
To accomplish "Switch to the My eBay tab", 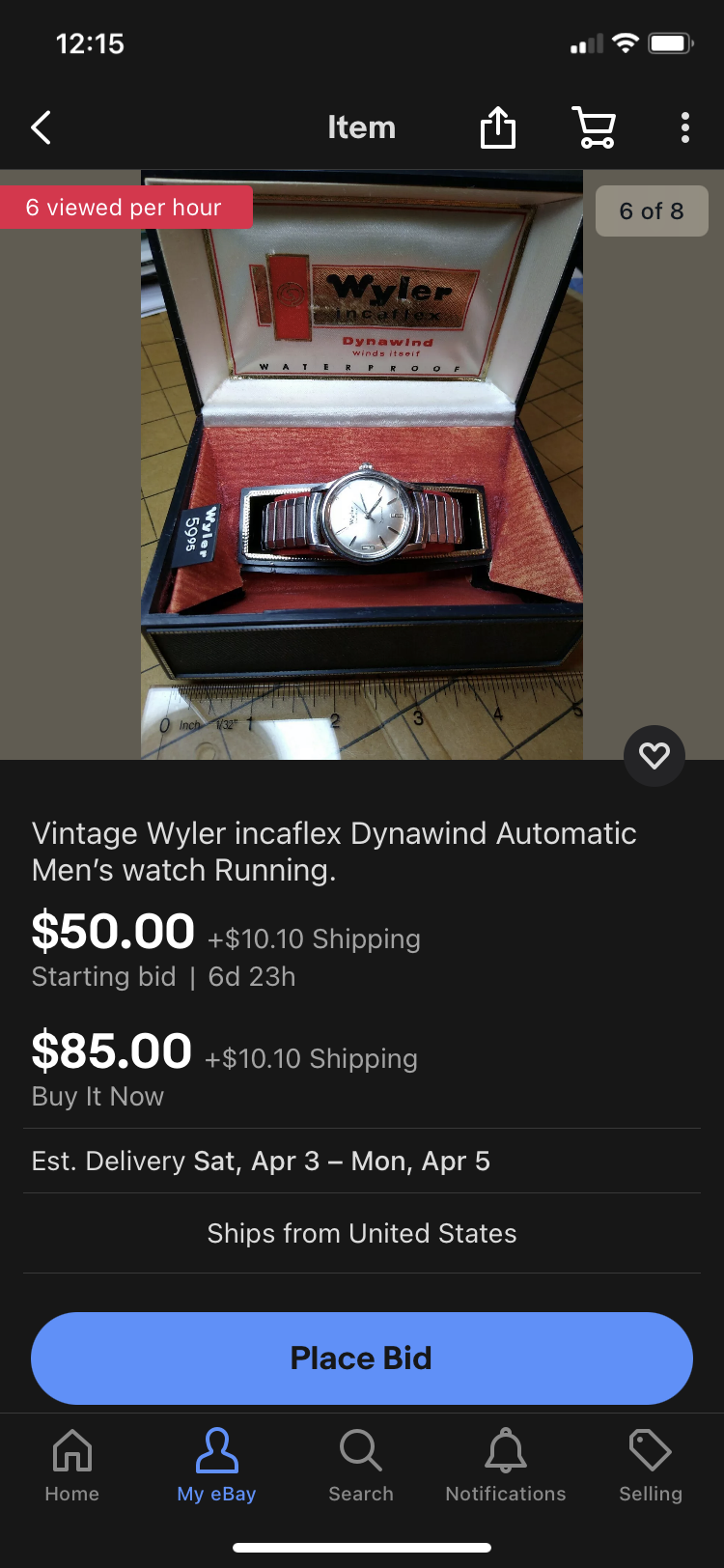I will (x=216, y=1465).
